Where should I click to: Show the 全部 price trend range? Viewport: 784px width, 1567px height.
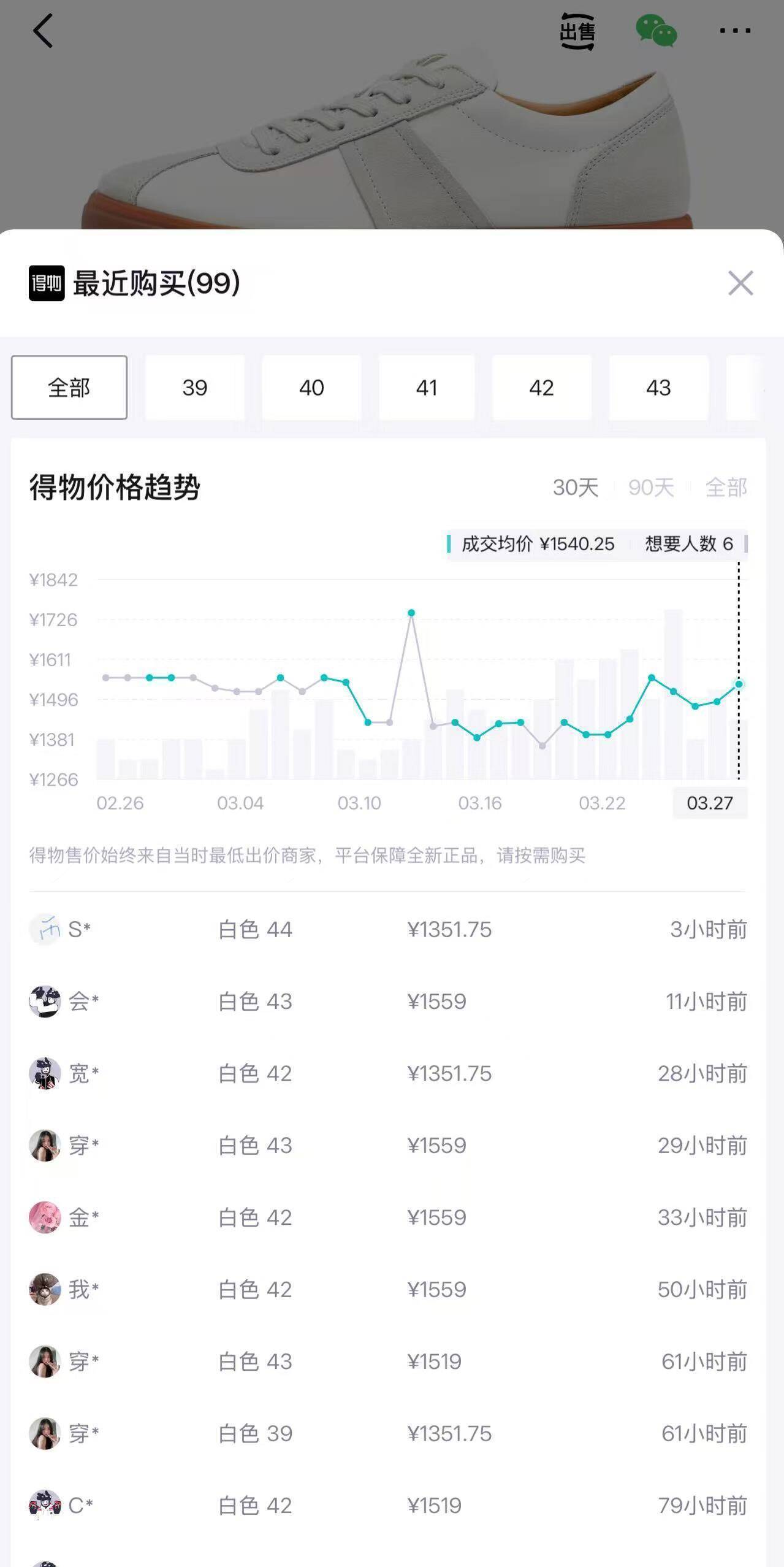click(x=726, y=488)
